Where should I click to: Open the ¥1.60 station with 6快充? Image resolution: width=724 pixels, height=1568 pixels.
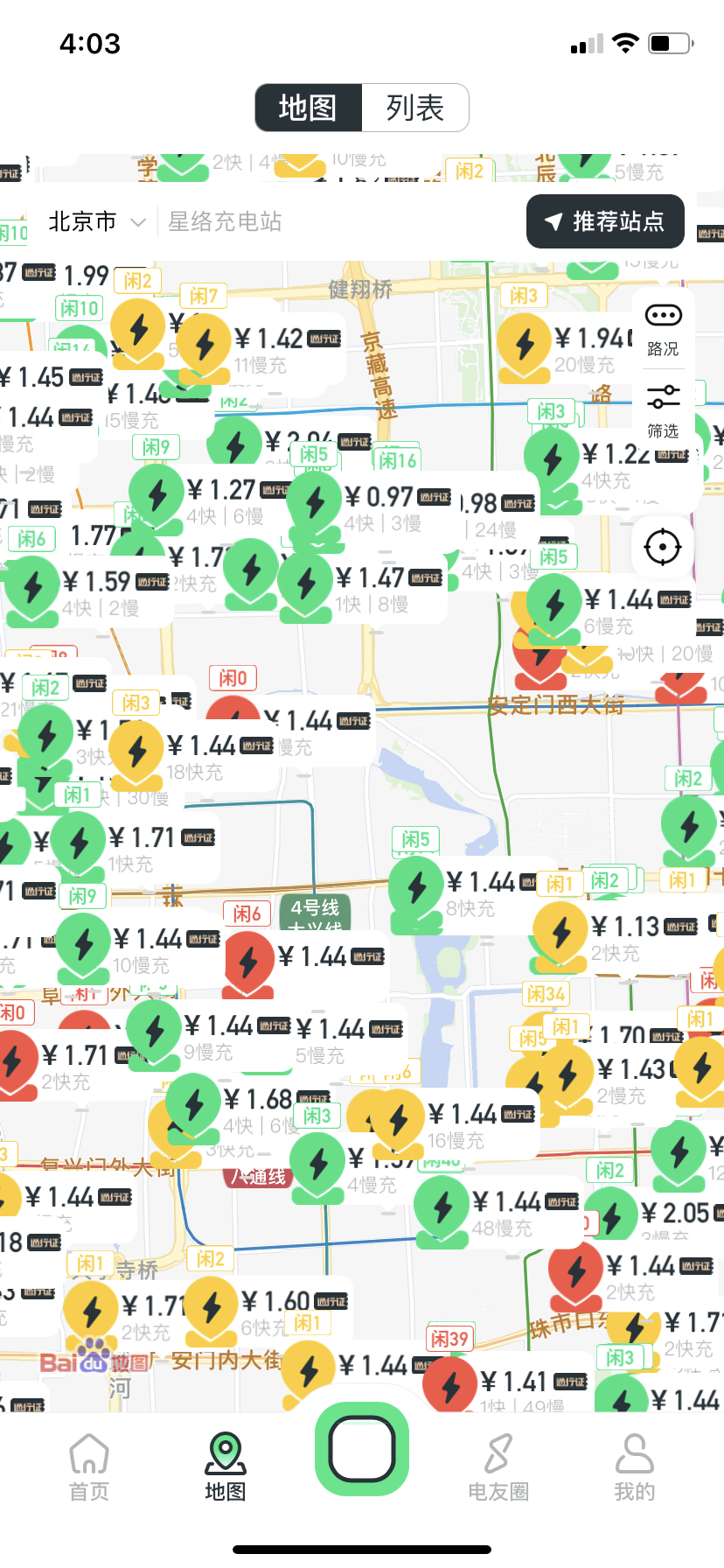click(x=212, y=1307)
